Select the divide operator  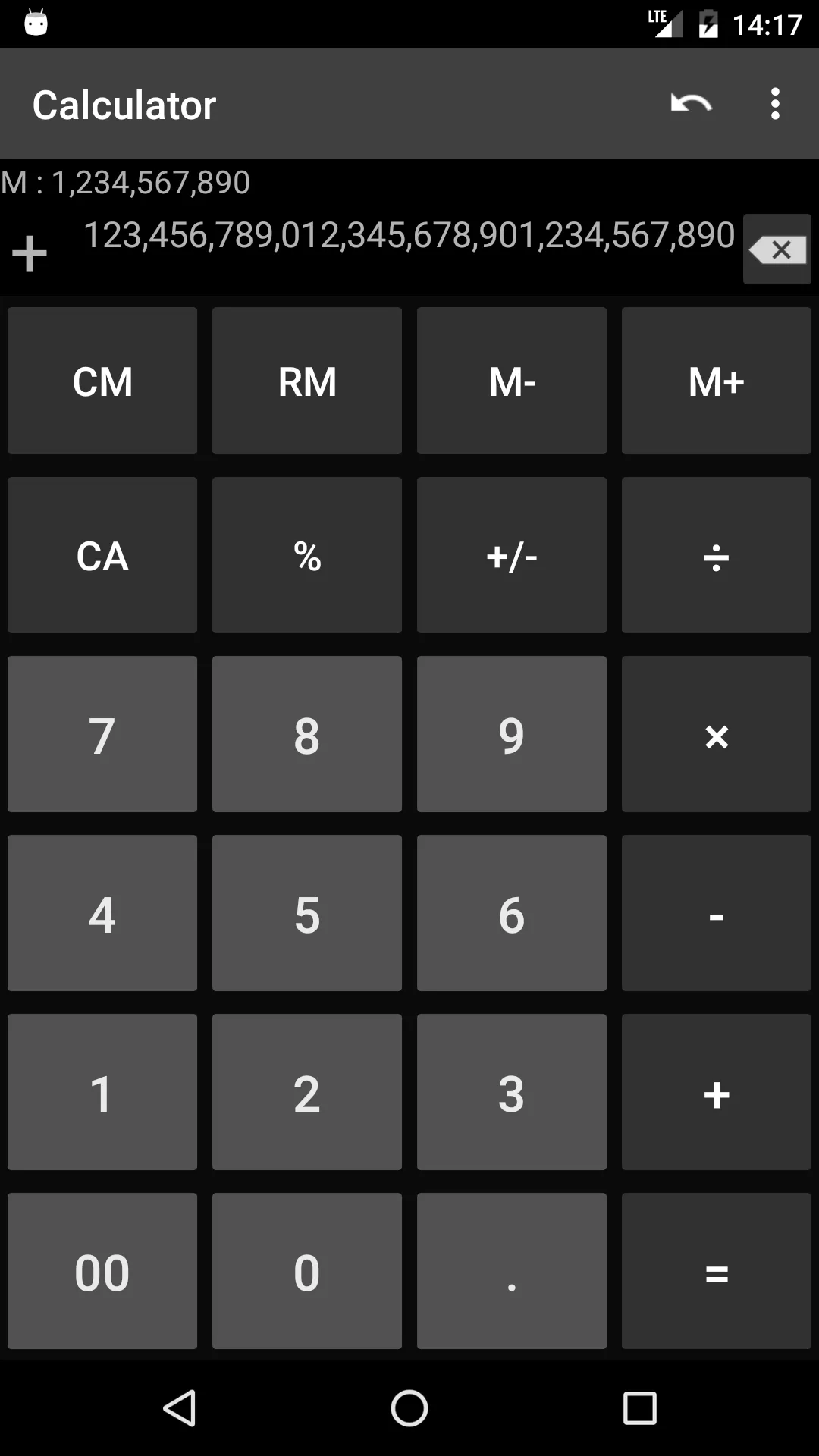(717, 555)
